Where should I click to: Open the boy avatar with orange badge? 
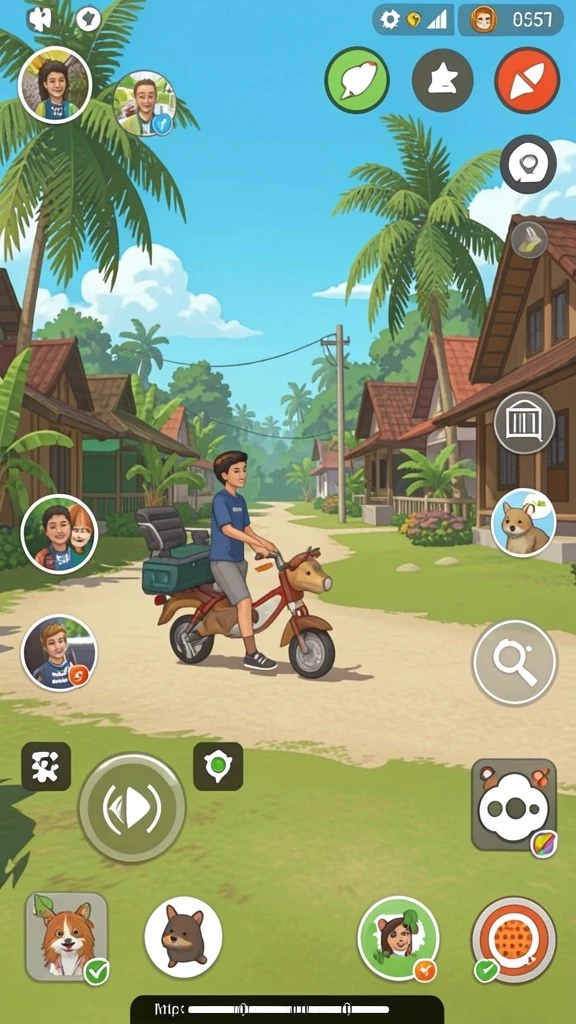point(59,652)
